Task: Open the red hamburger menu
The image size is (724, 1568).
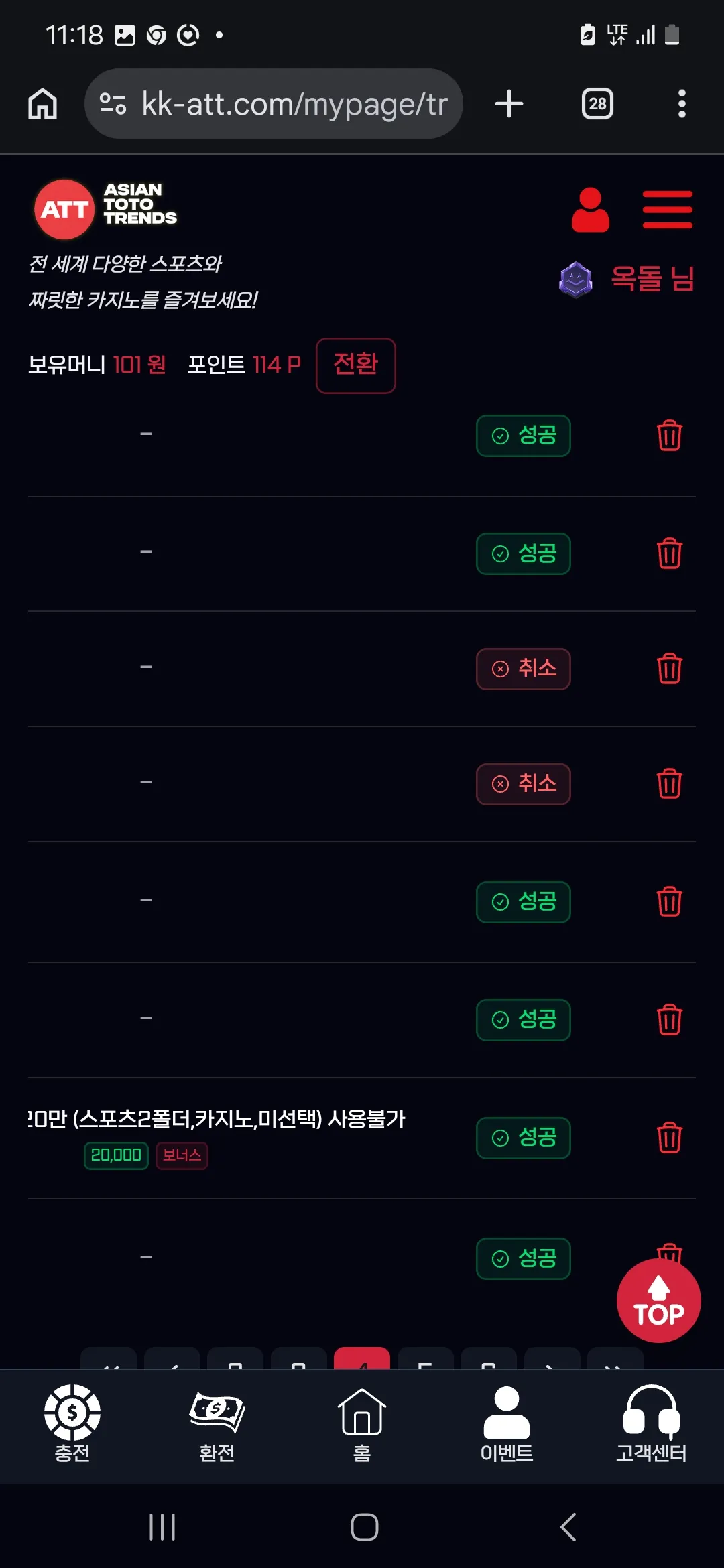Action: click(667, 210)
